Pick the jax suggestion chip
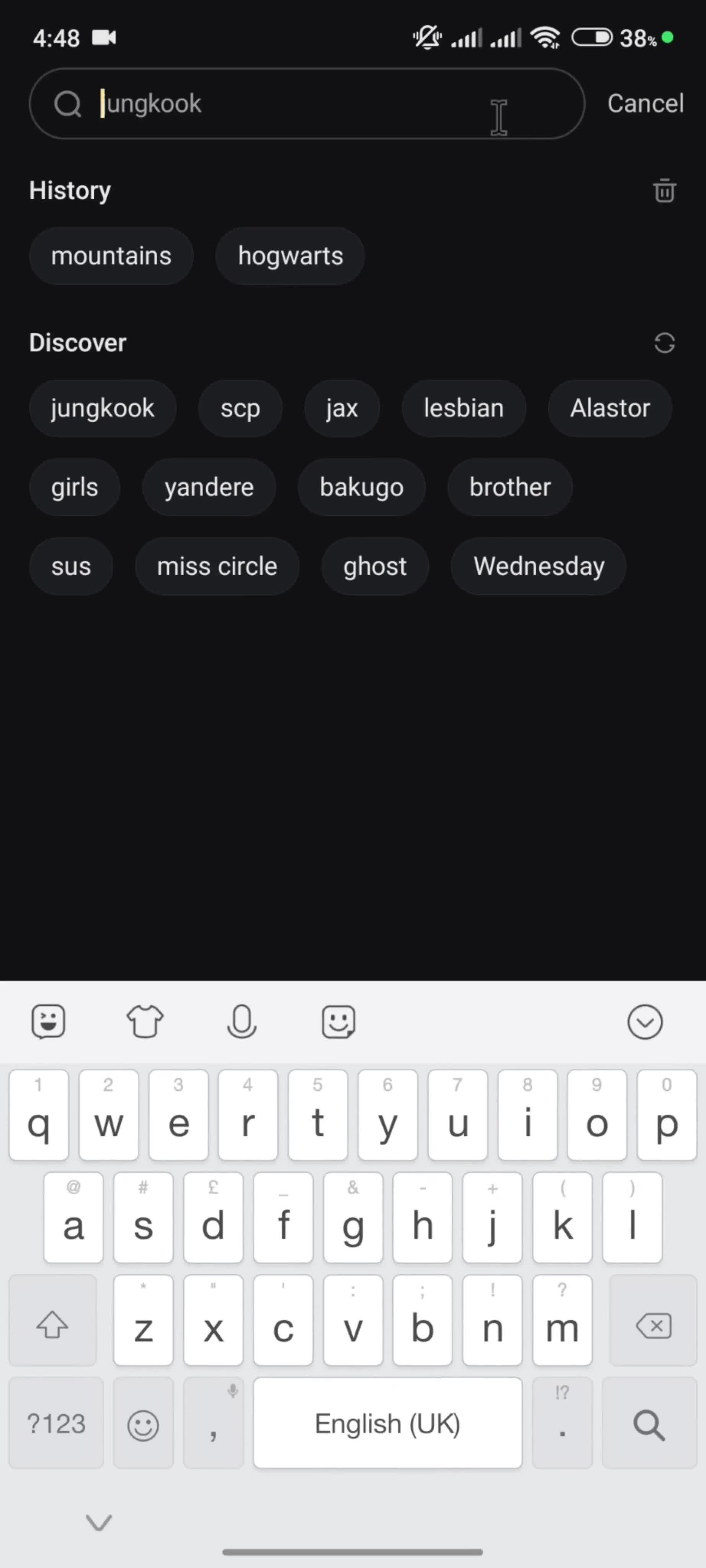Viewport: 706px width, 1568px height. pos(342,408)
